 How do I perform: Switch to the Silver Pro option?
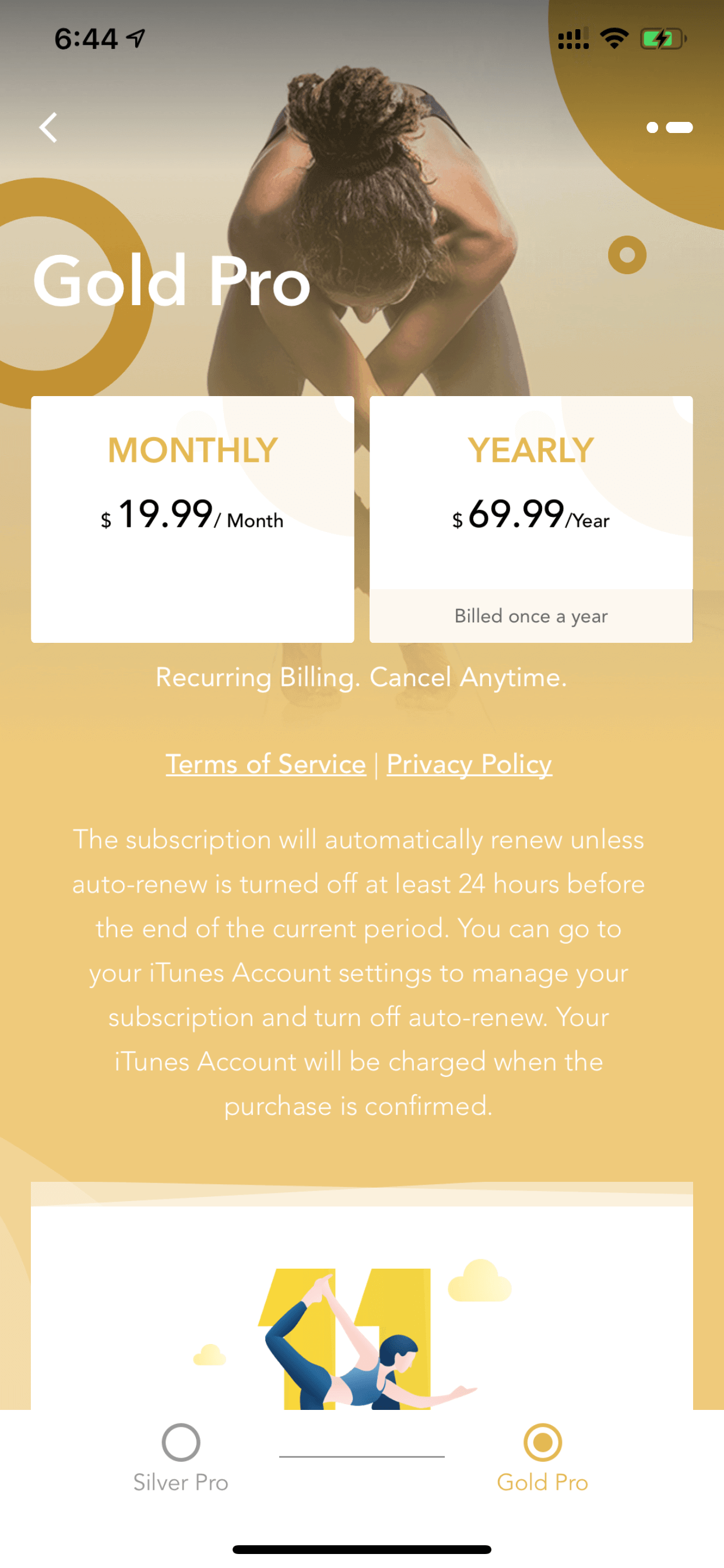(x=181, y=1458)
